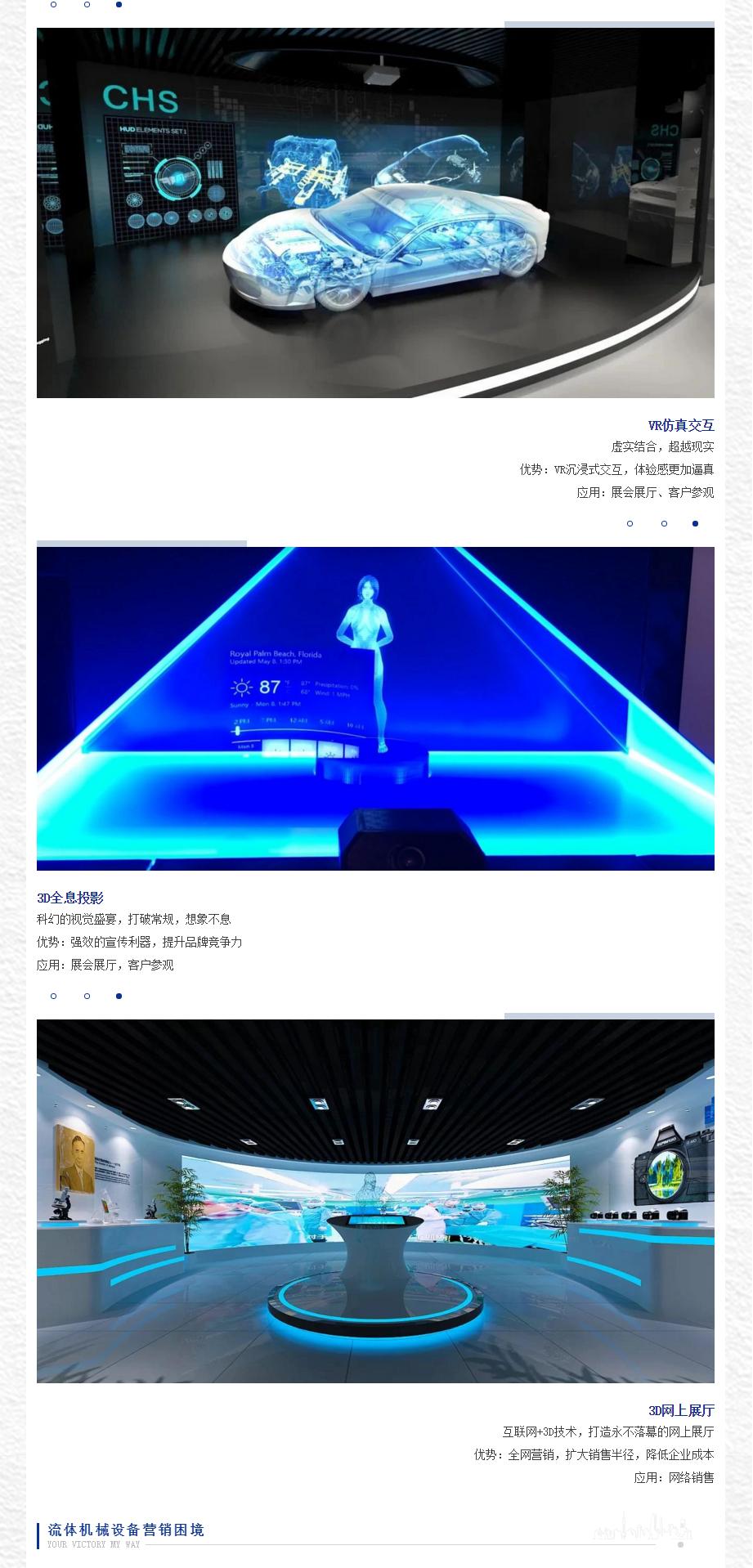Select the middle dot in VR仿真交互 pagination
Screen dimensions: 753x1568
(x=664, y=523)
